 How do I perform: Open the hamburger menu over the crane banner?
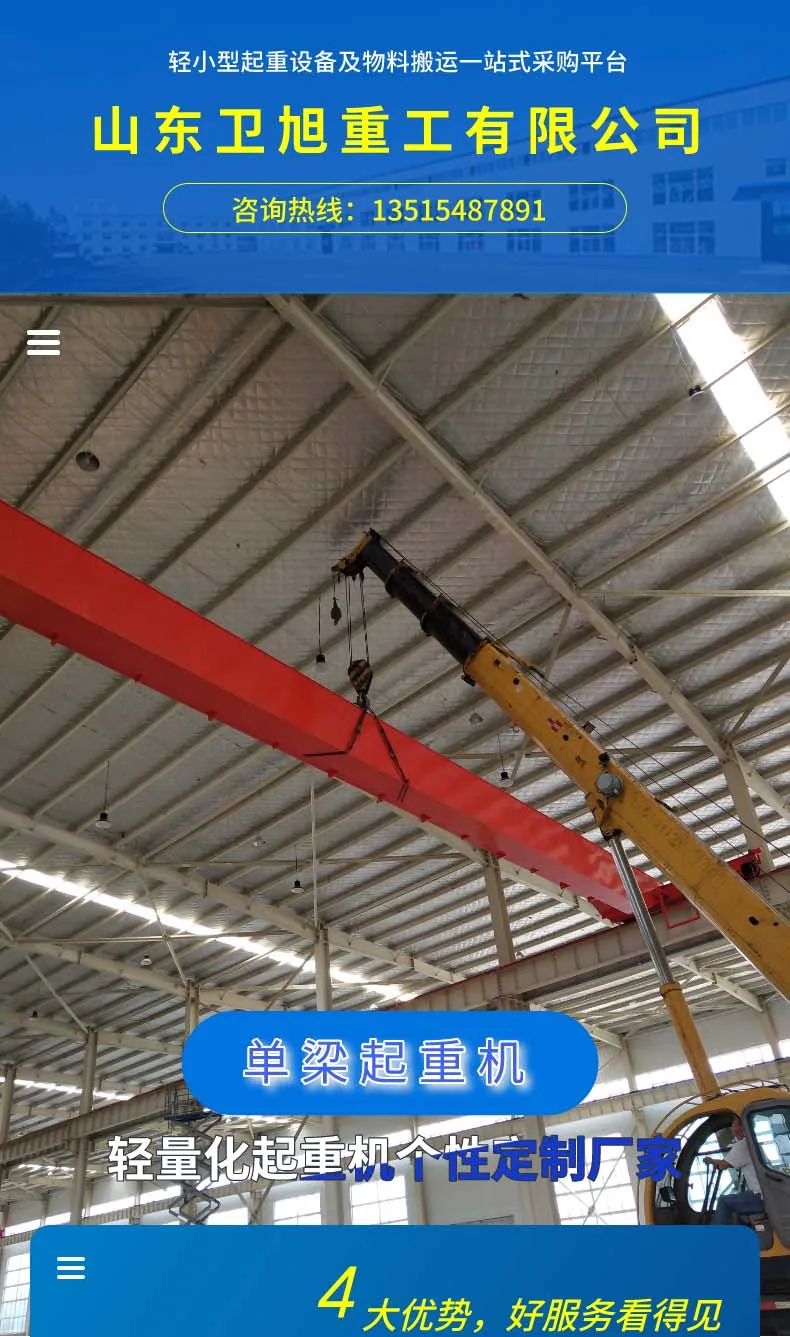click(x=43, y=342)
